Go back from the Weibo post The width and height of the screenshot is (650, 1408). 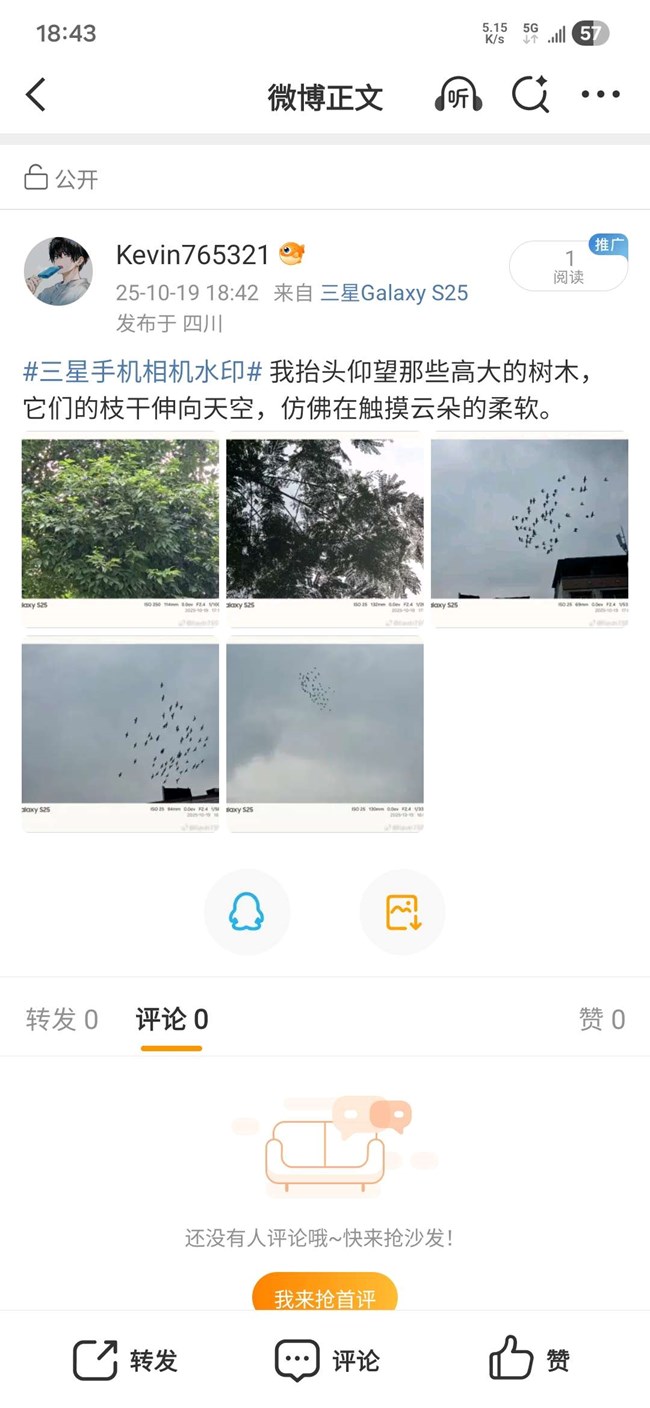coord(36,96)
